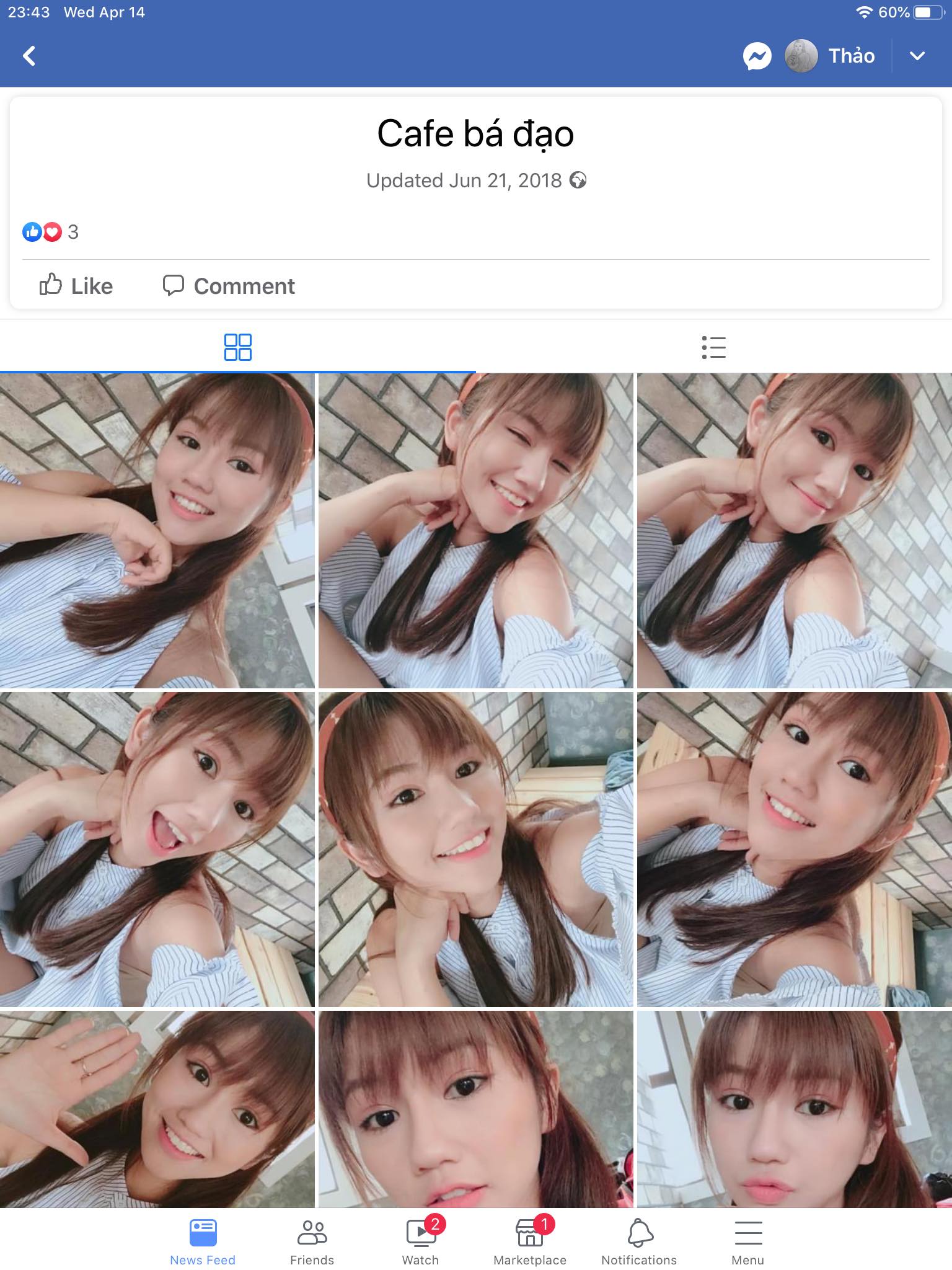This screenshot has height=1270, width=952.
Task: Open the Friends tab
Action: coord(312,1241)
